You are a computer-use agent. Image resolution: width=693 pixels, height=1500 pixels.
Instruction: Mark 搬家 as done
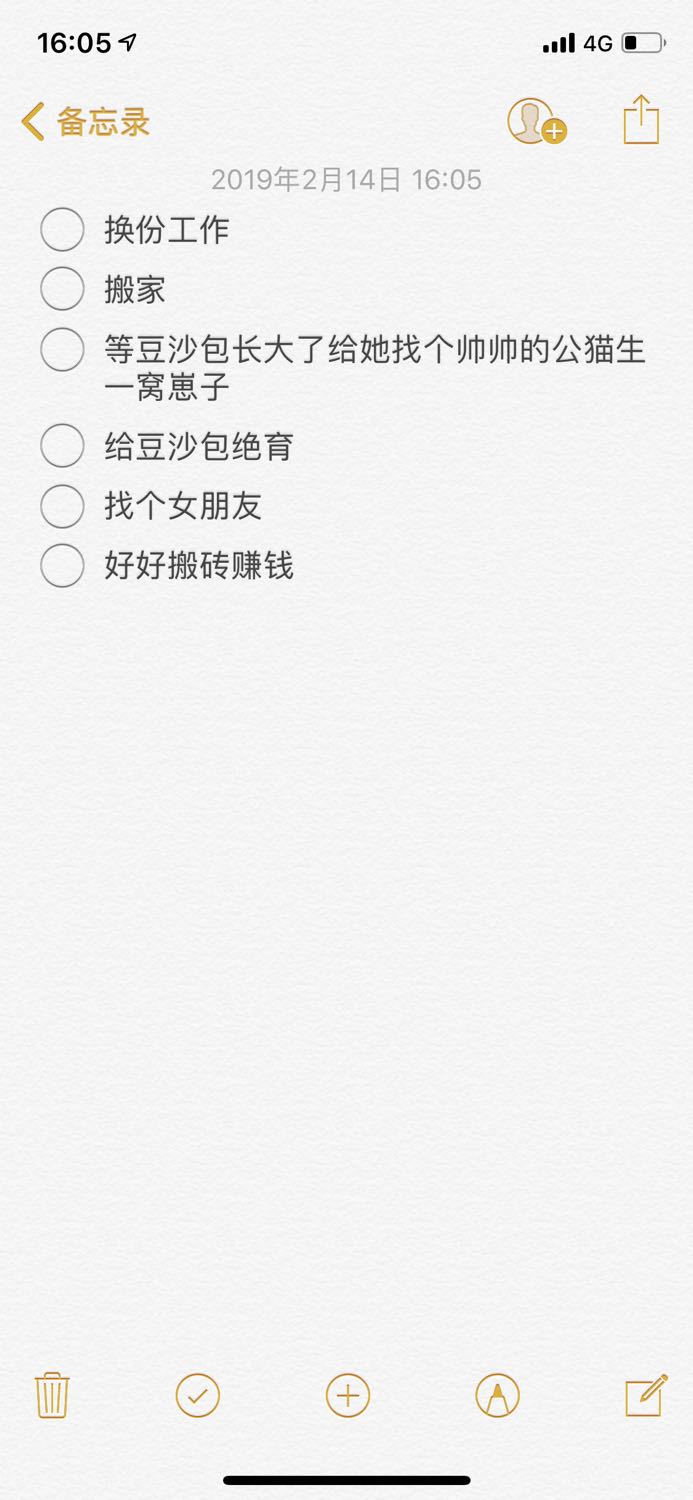click(x=62, y=290)
